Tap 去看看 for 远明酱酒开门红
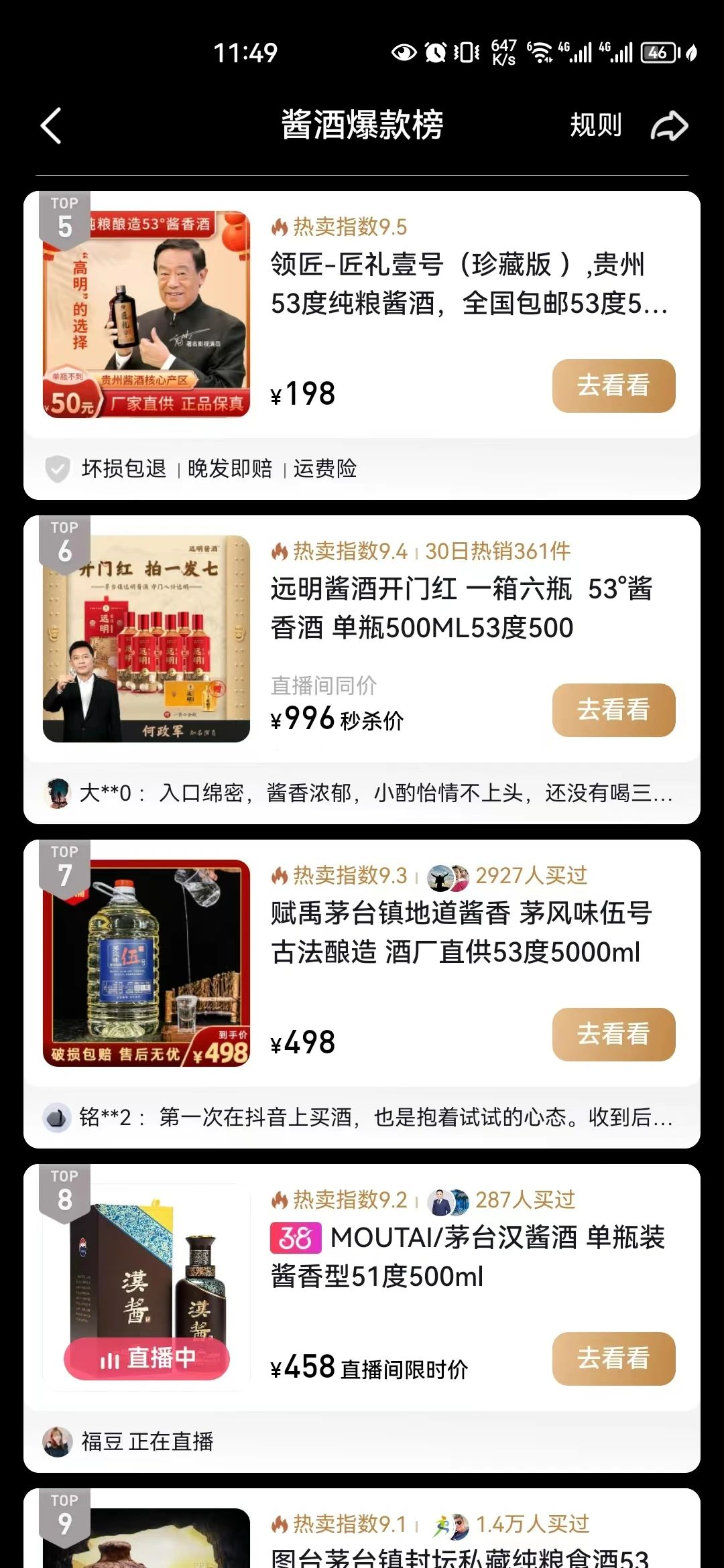This screenshot has height=1568, width=724. click(x=613, y=710)
